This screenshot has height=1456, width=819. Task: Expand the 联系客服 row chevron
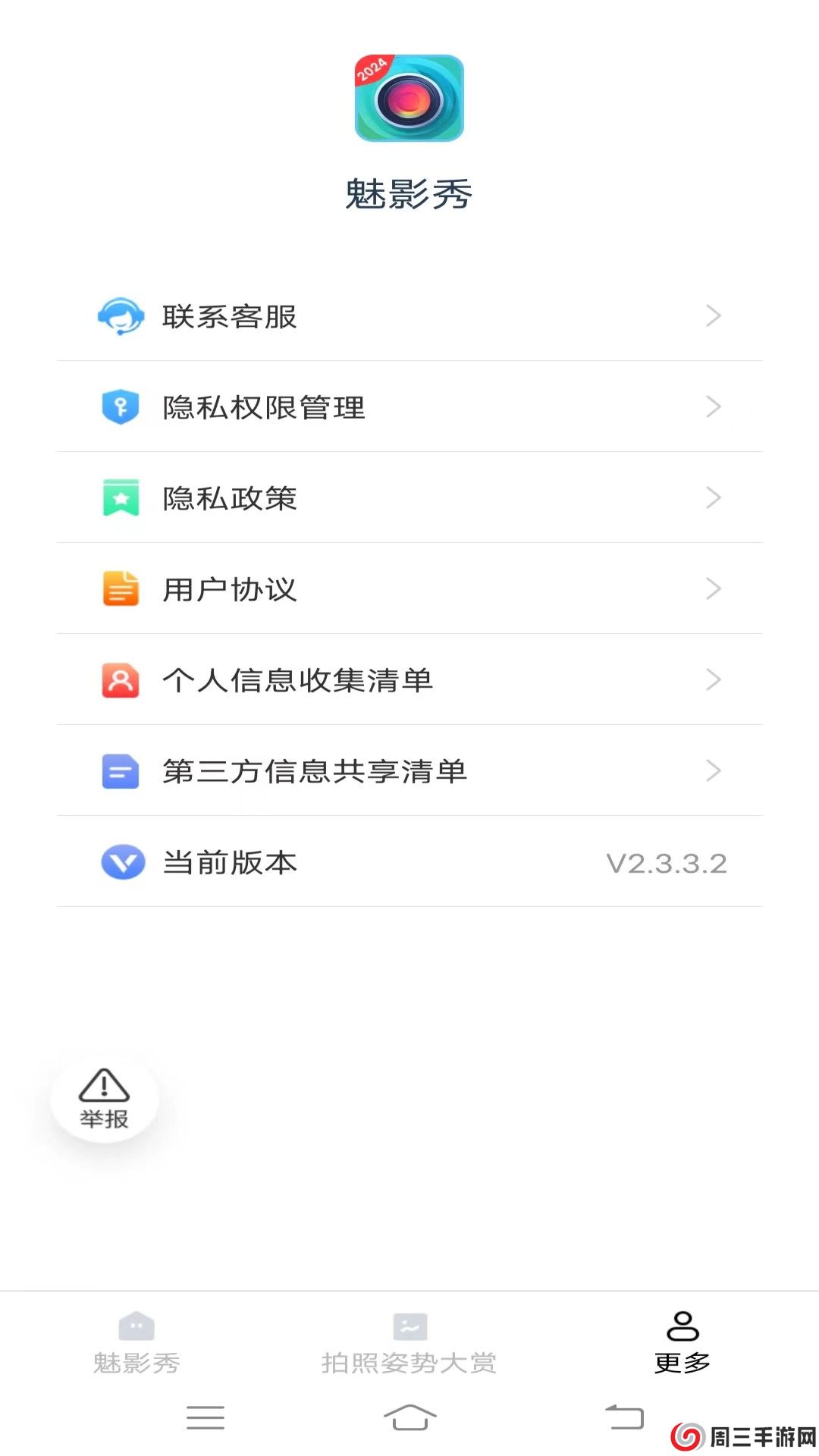click(x=713, y=315)
